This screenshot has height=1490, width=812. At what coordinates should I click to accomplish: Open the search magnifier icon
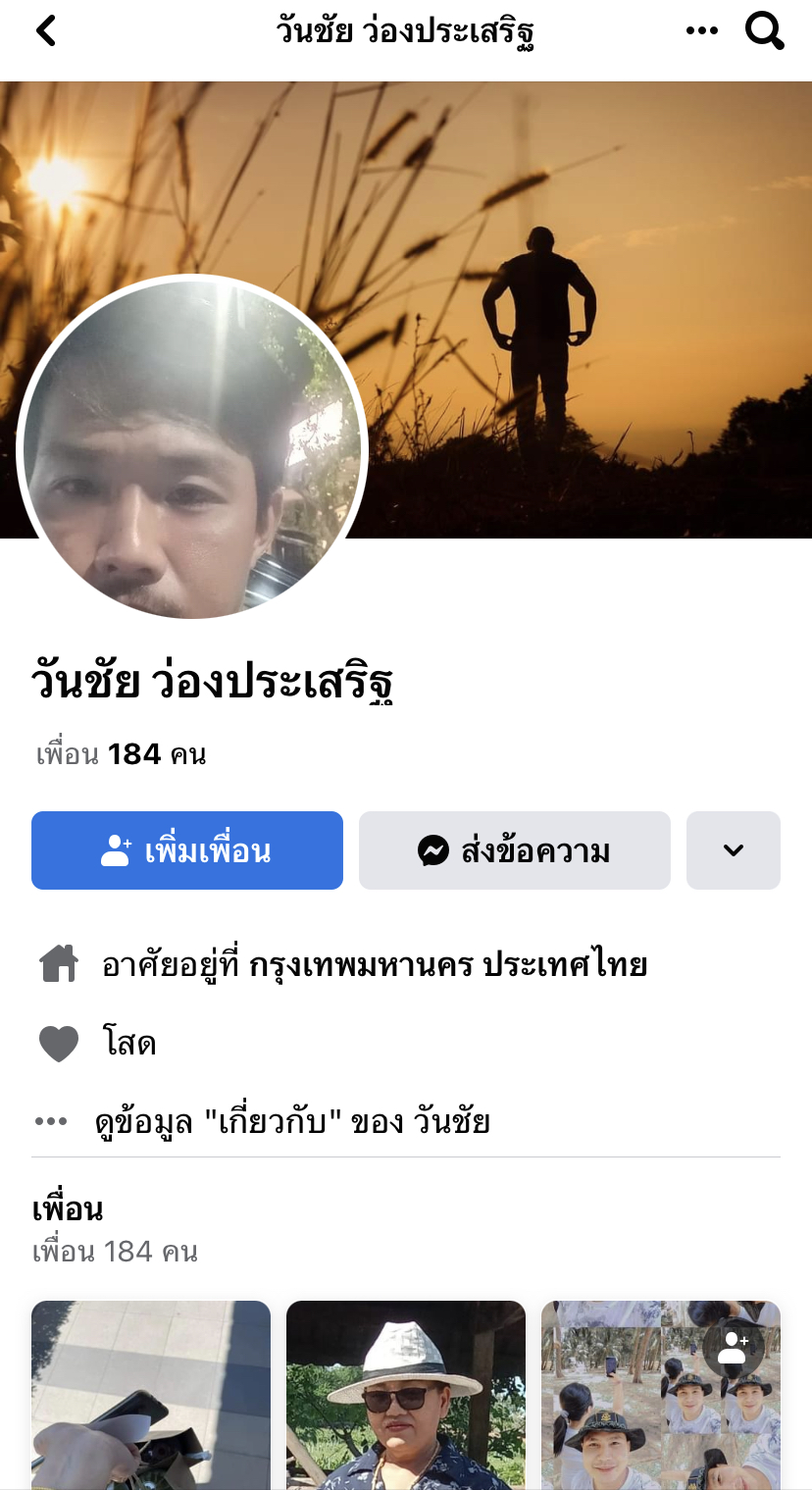764,31
